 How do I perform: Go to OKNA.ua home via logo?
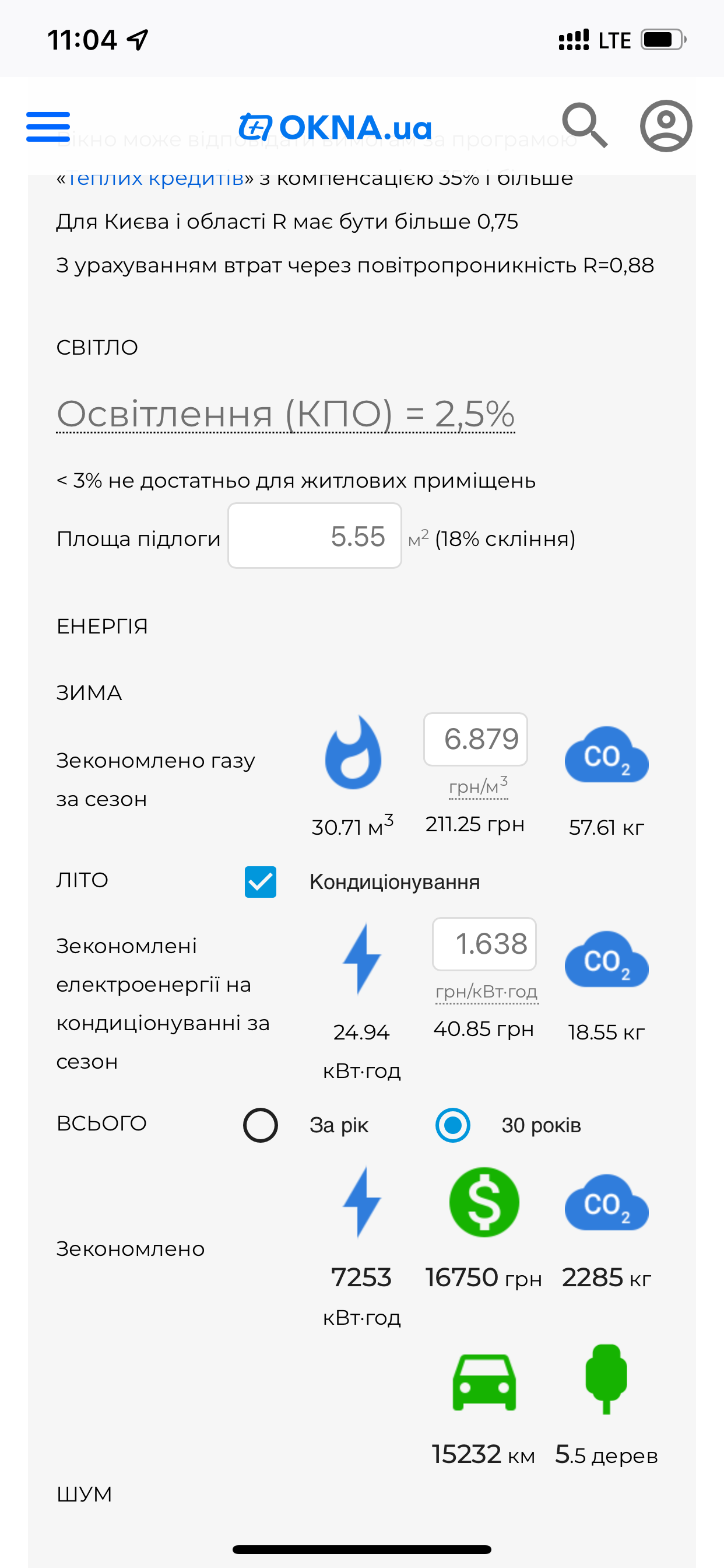[335, 127]
